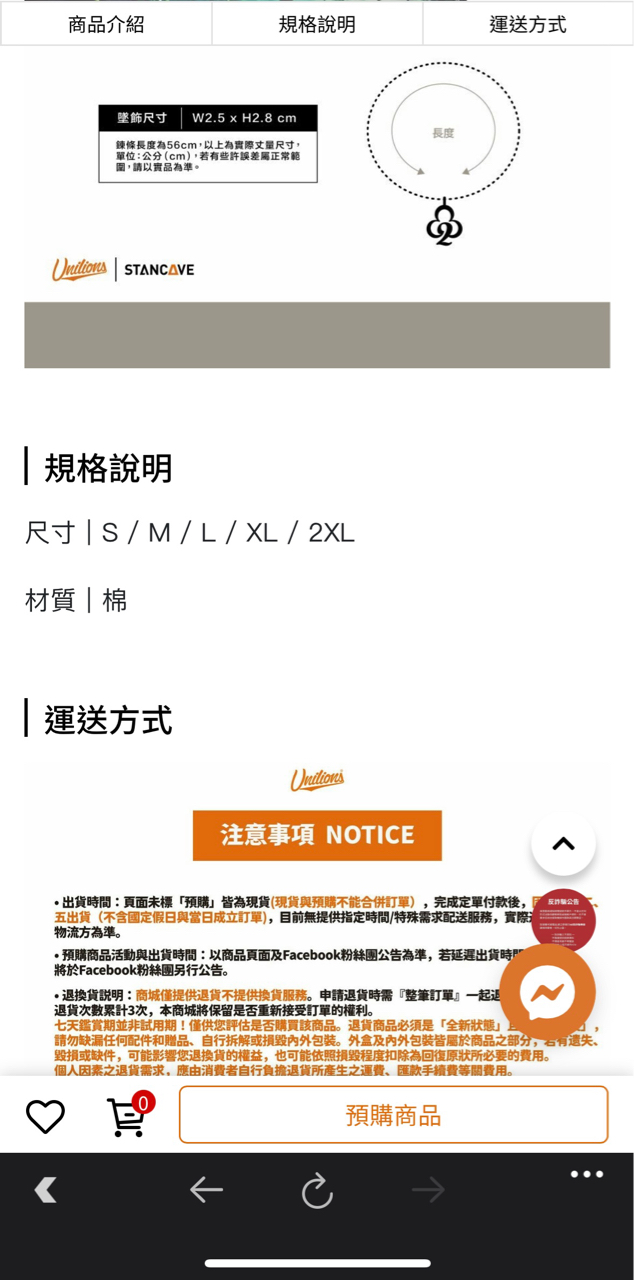Open the browser's three-dot menu
The image size is (634, 1280).
click(587, 1174)
